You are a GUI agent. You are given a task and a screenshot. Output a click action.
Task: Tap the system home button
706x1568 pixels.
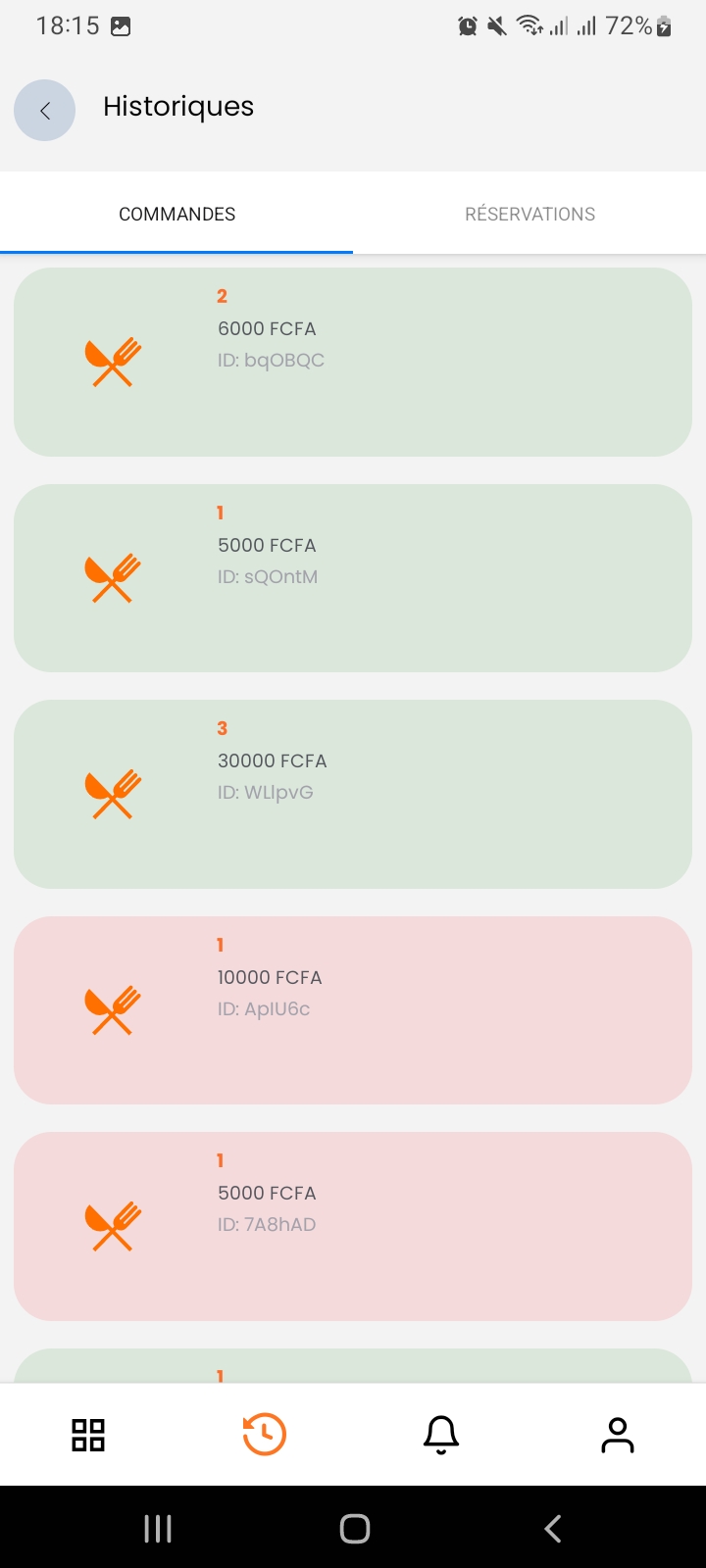(354, 1529)
